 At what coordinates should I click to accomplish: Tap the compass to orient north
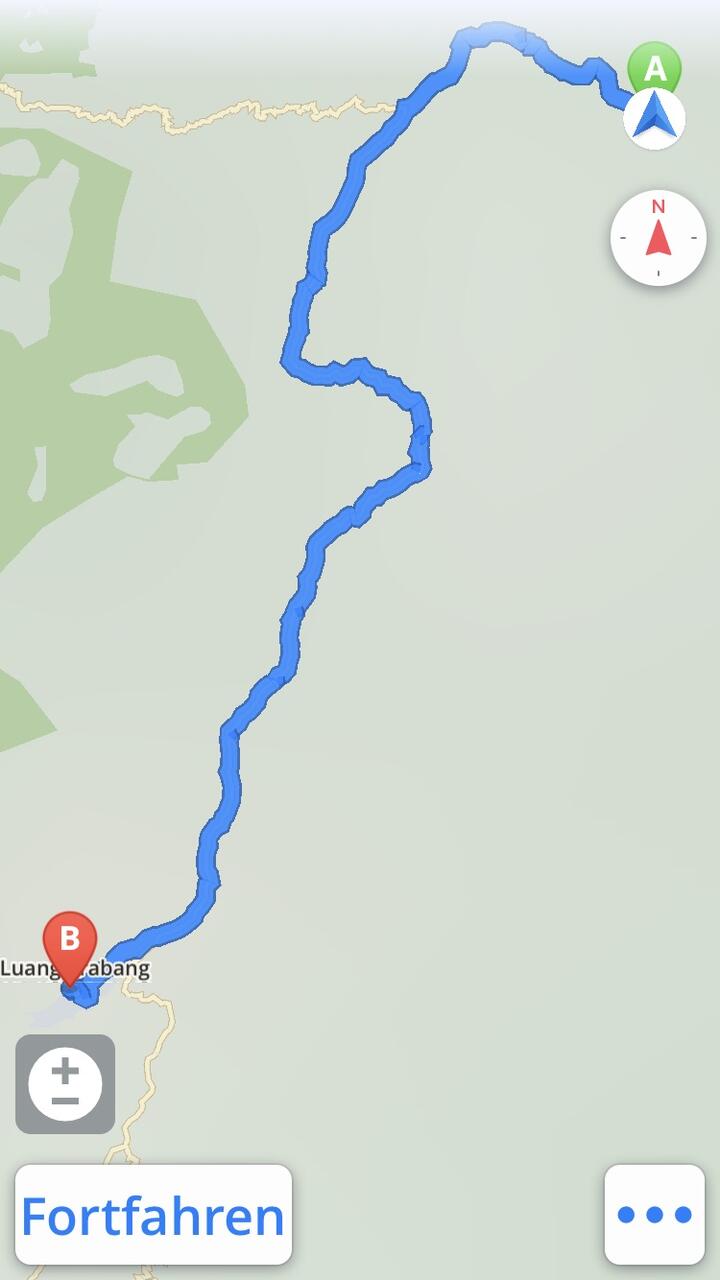658,239
